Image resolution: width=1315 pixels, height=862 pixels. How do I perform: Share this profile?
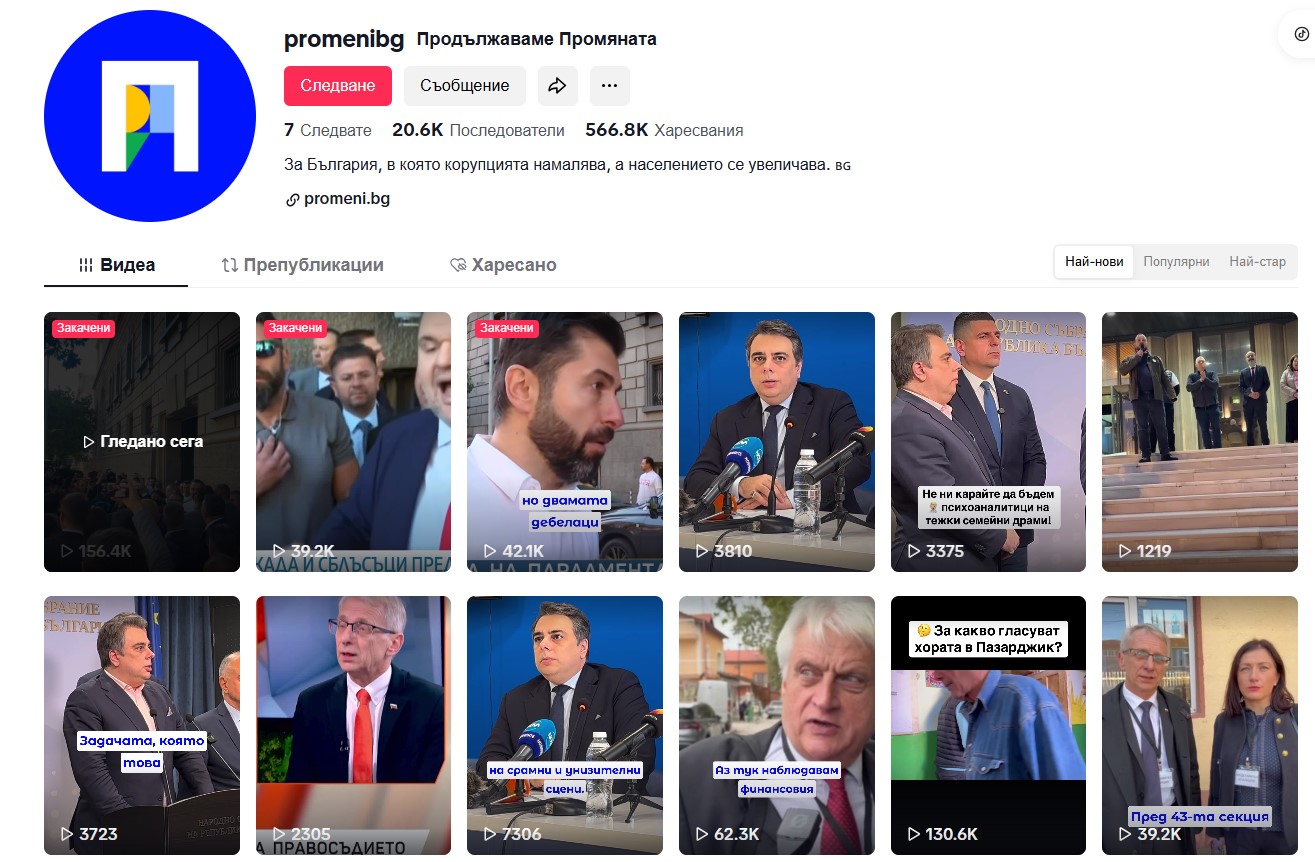[x=557, y=86]
